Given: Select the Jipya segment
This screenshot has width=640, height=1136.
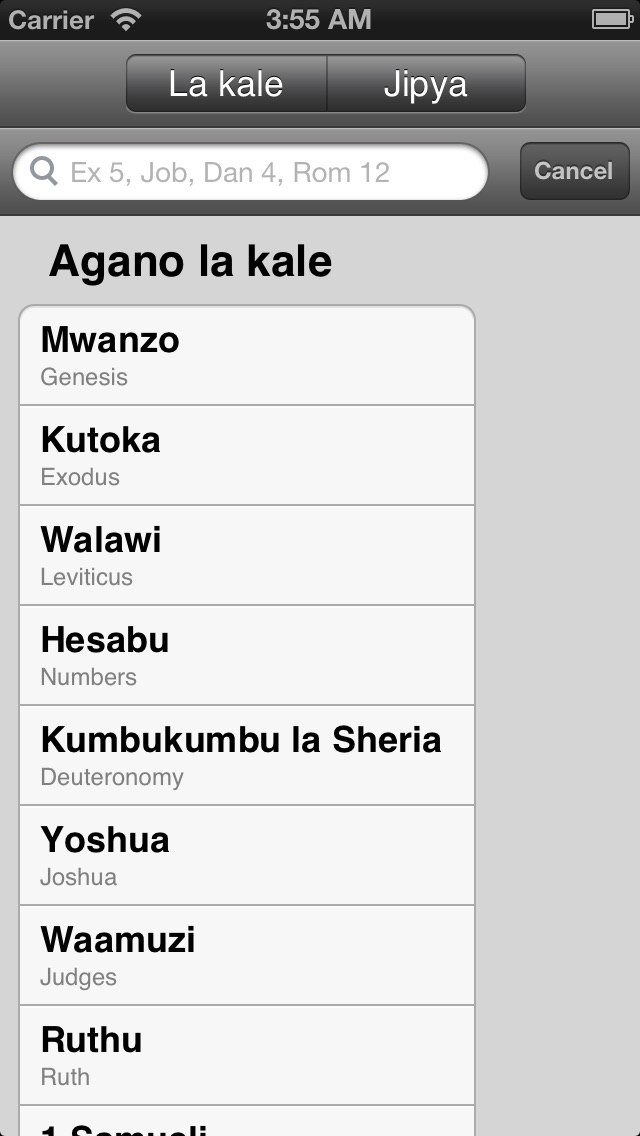Looking at the screenshot, I should click(x=426, y=84).
